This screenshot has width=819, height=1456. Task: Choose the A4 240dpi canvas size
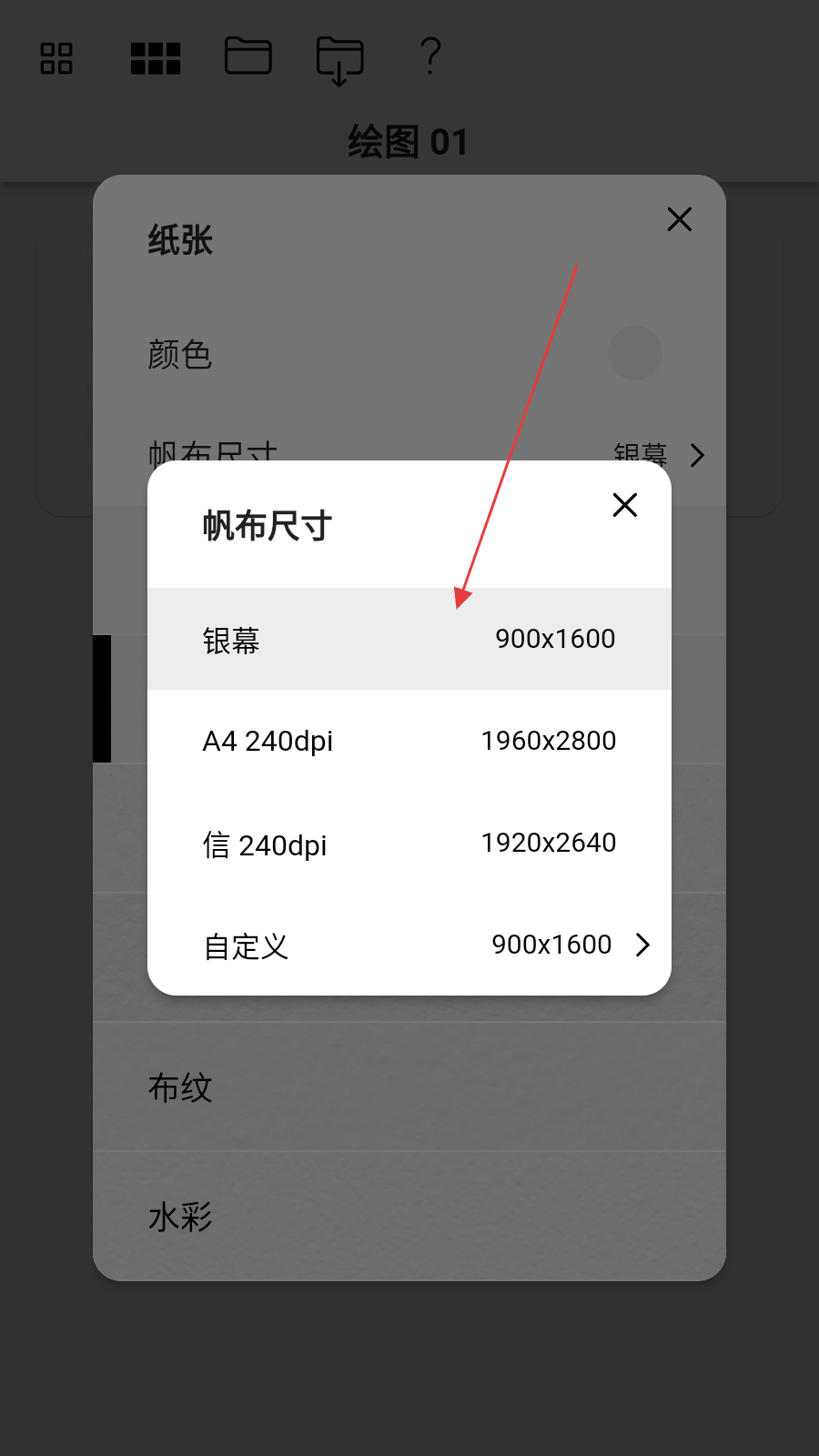pyautogui.click(x=409, y=741)
